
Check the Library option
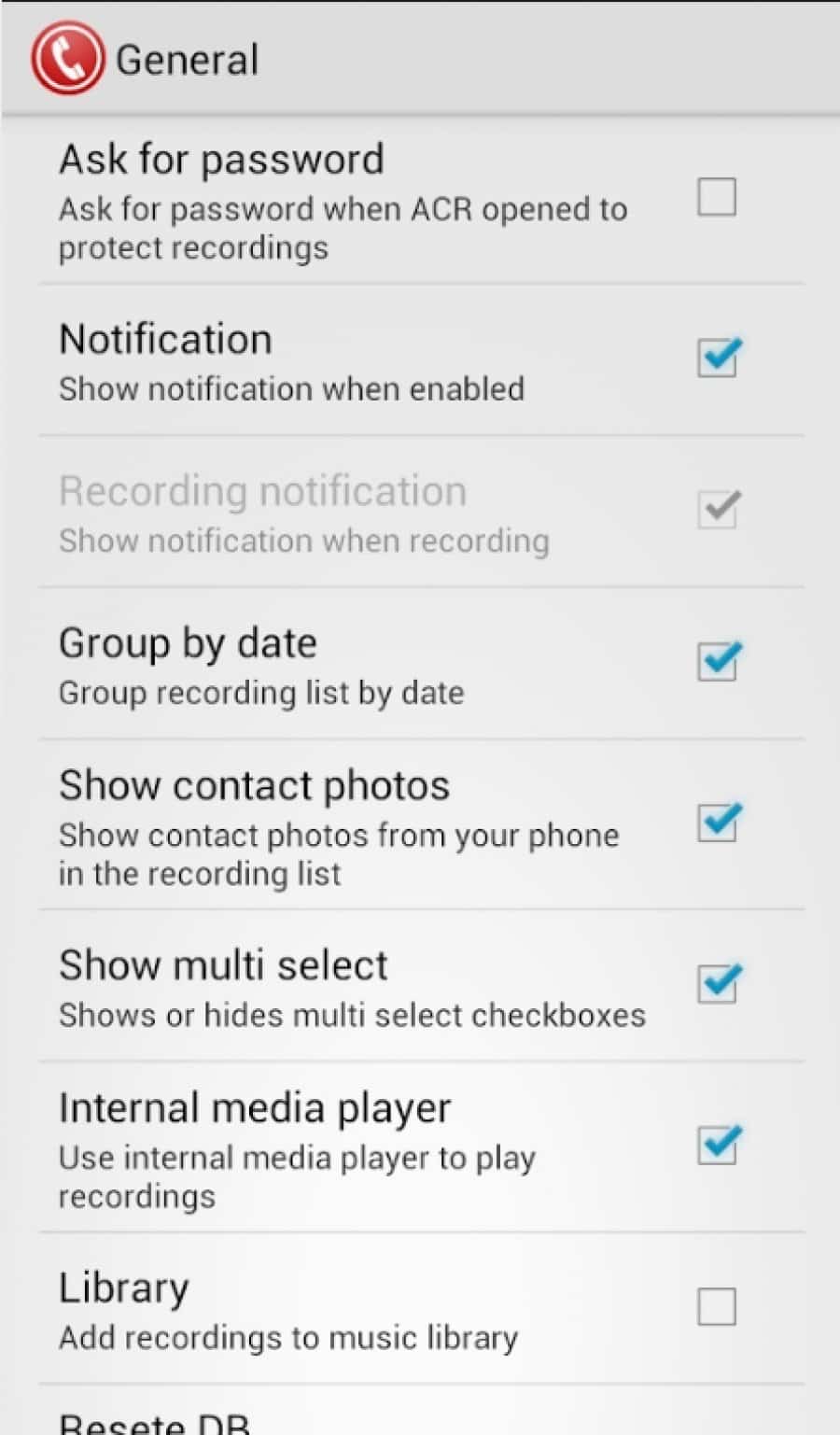[x=717, y=1306]
